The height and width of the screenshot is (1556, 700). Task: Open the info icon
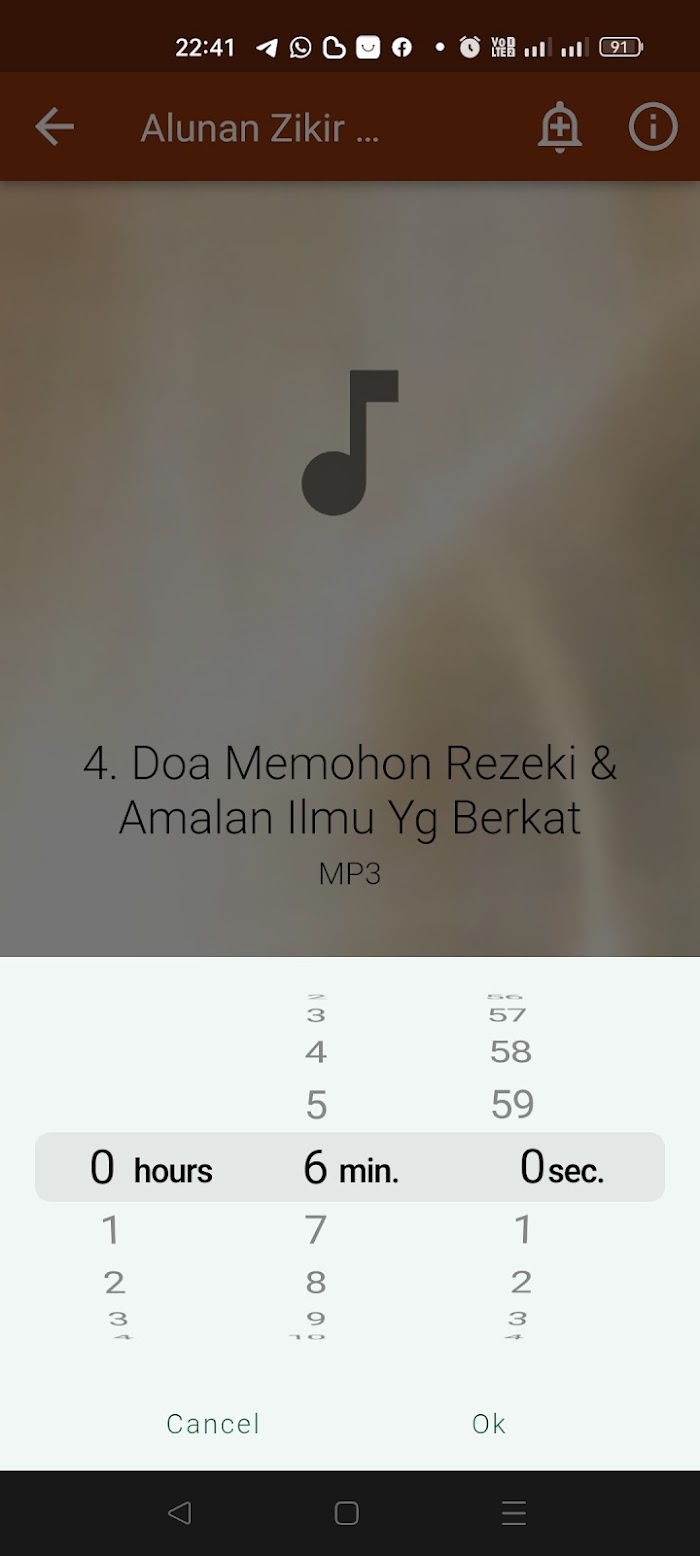[x=653, y=127]
